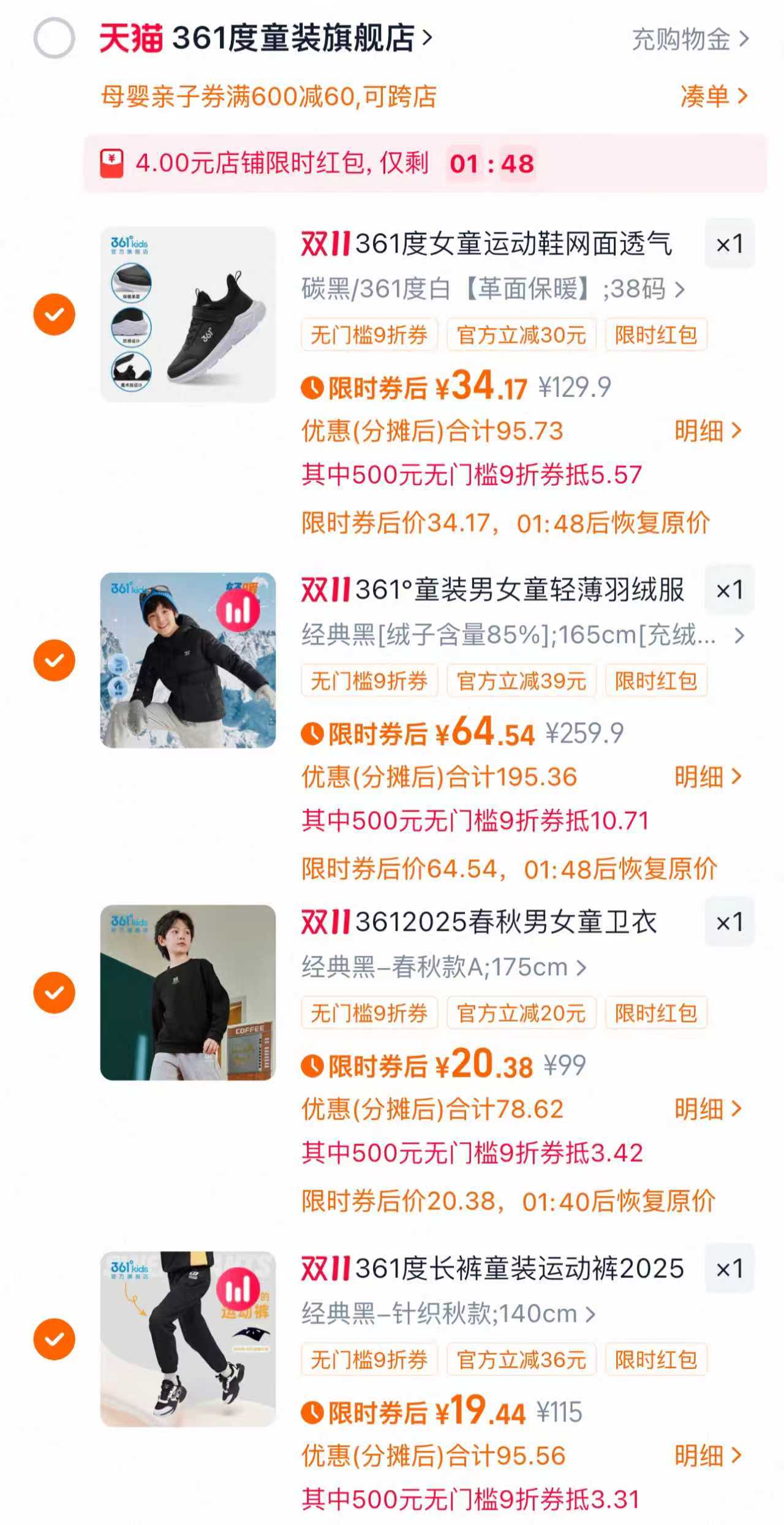Tap 凑单 to add more items

pyautogui.click(x=714, y=96)
